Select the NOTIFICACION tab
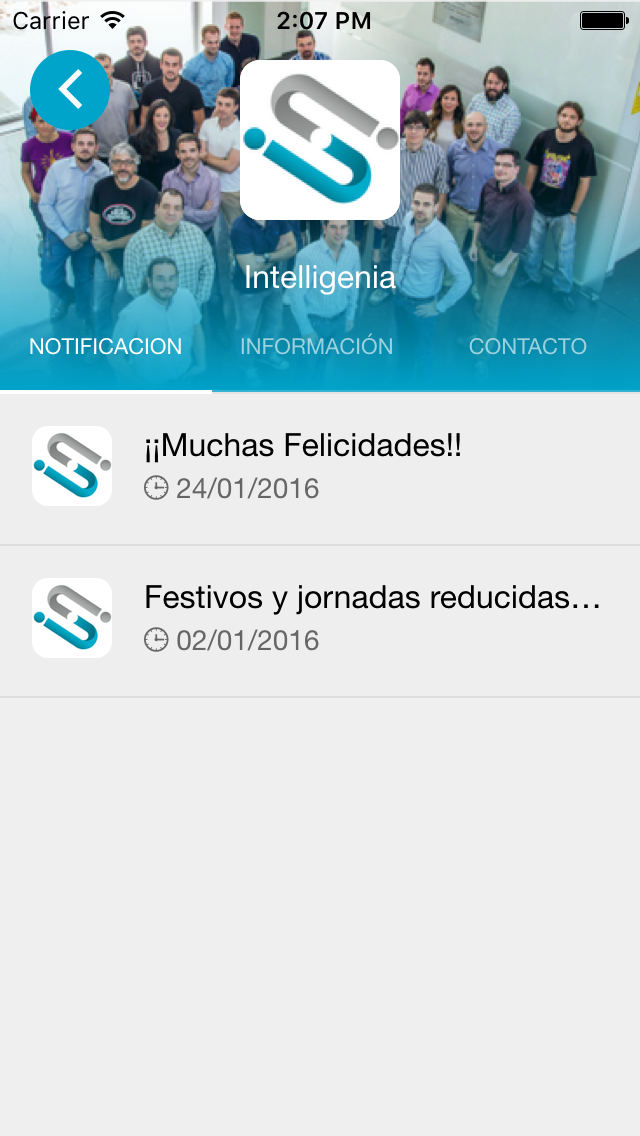 click(x=106, y=347)
